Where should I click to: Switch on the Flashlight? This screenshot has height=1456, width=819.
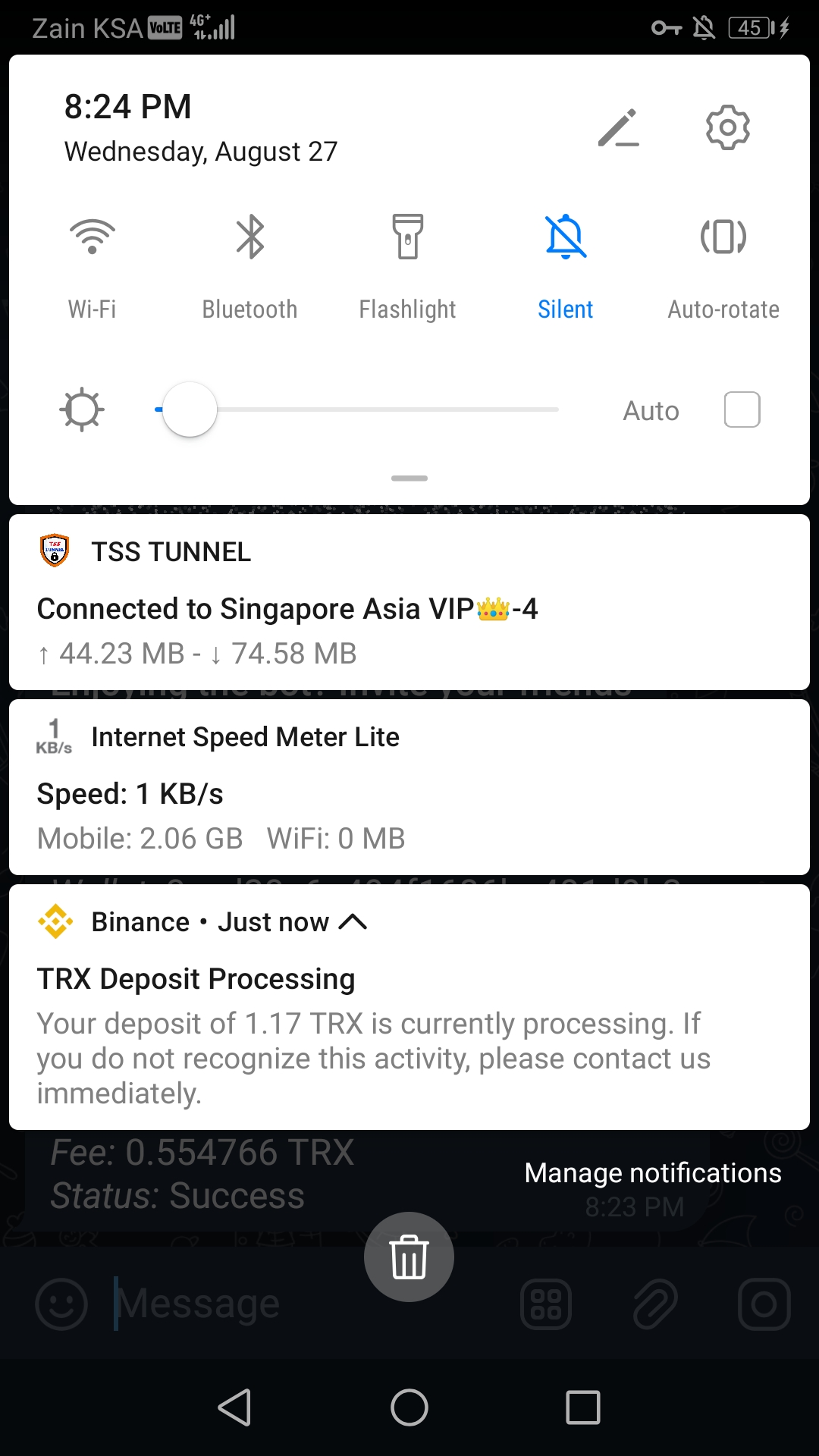[407, 237]
